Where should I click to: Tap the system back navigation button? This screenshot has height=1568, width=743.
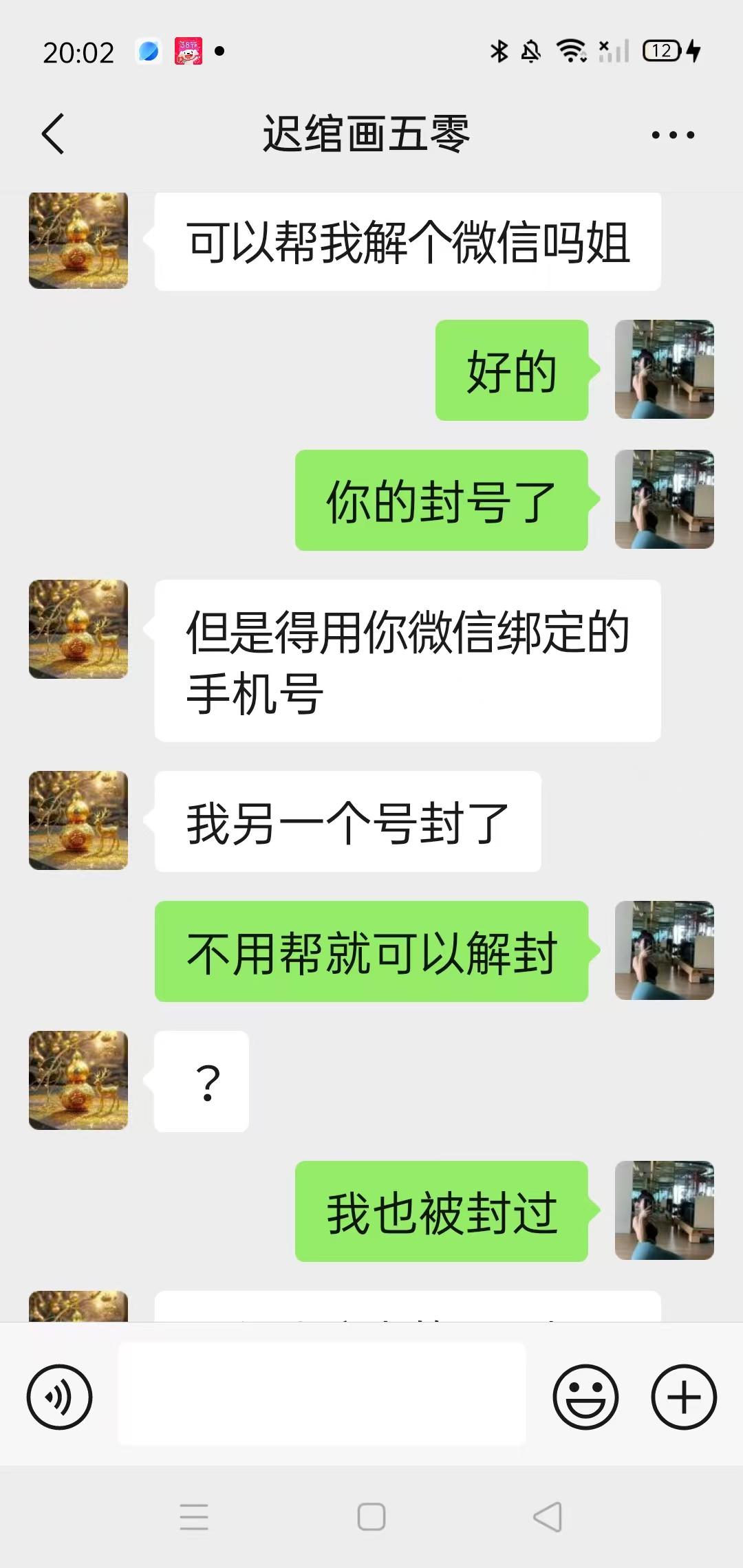click(547, 1514)
